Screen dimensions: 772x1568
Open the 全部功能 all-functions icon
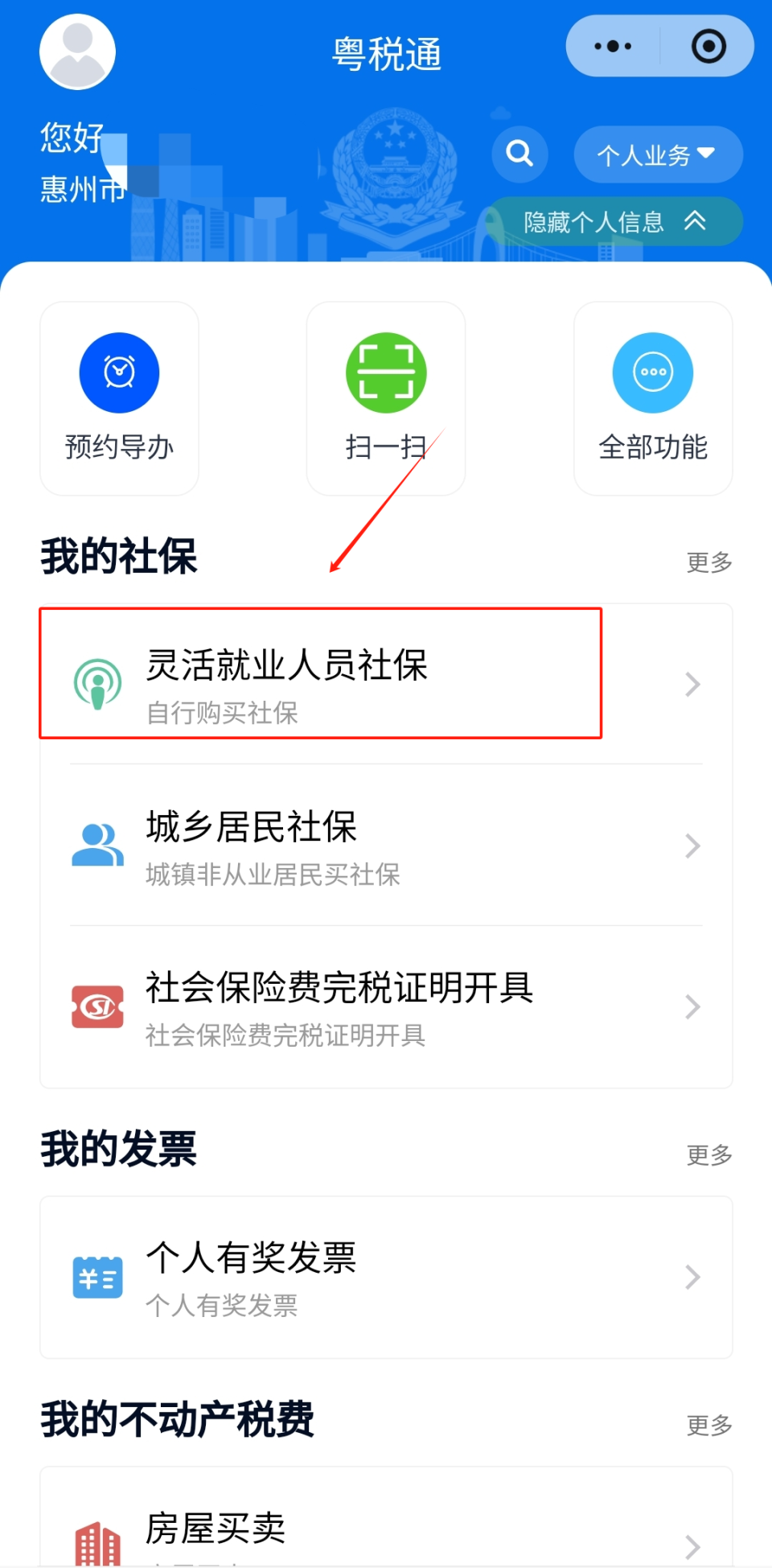click(x=652, y=372)
